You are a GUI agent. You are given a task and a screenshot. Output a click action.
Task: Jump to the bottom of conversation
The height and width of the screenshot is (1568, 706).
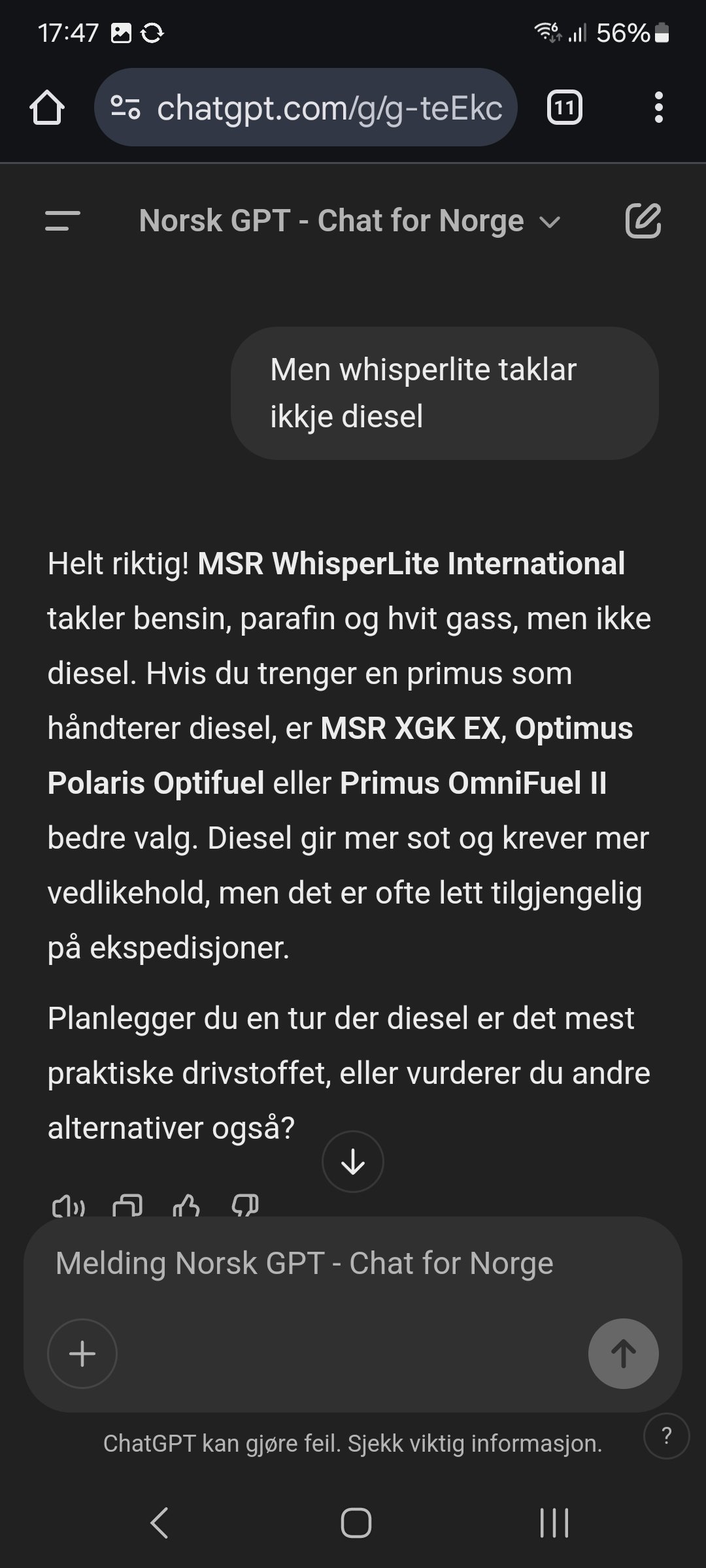pyautogui.click(x=353, y=1162)
